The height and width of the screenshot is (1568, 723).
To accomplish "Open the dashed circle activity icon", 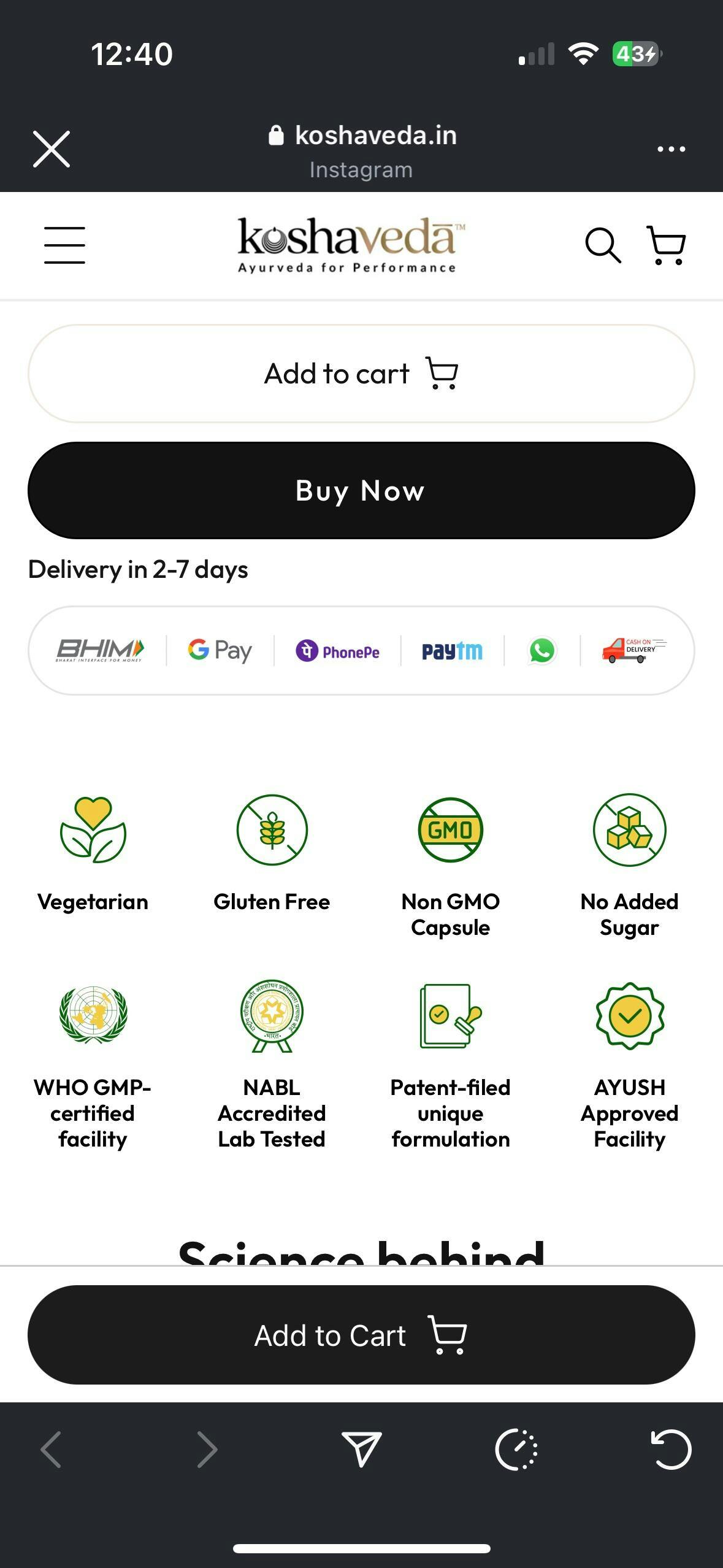I will (x=516, y=1450).
